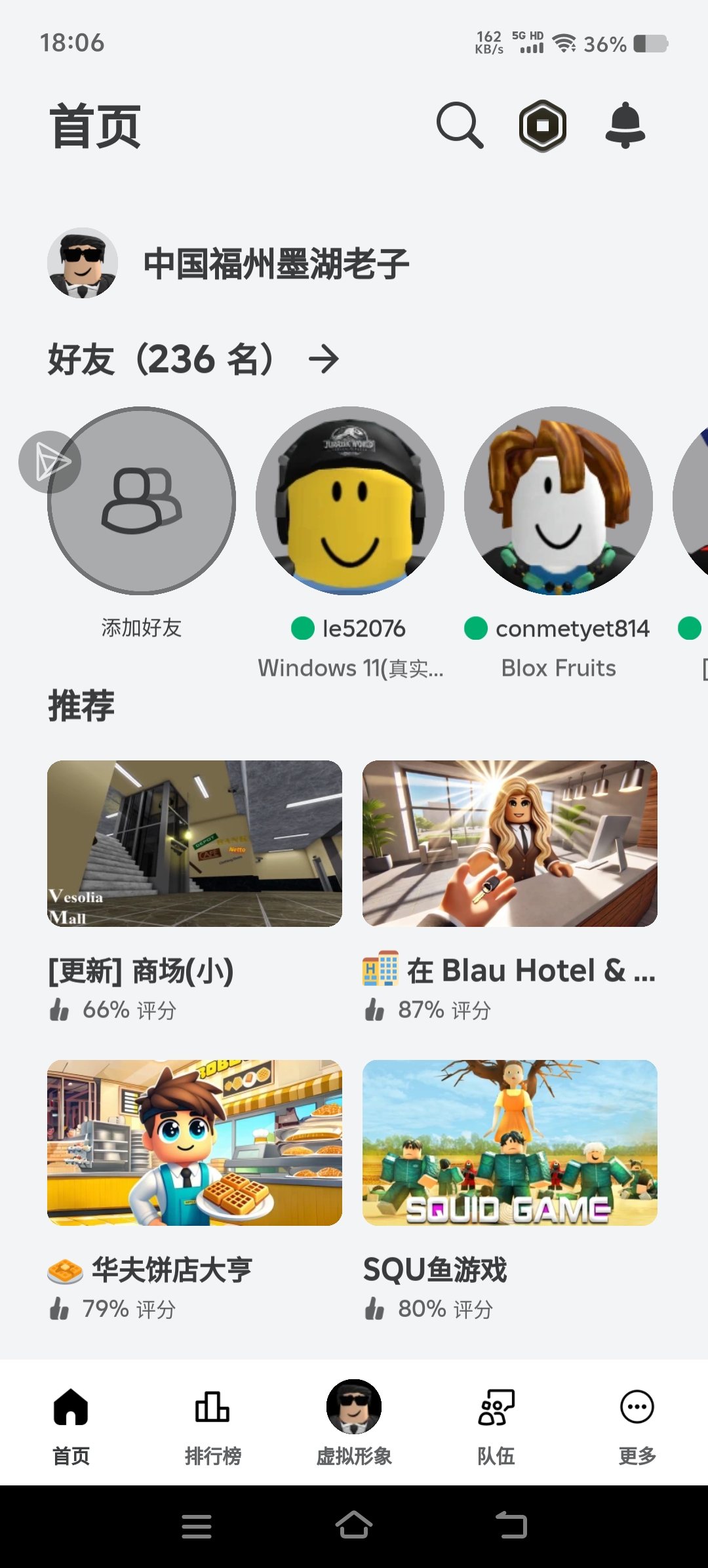This screenshot has width=708, height=1568.
Task: Open profile of 中国福州墨湖老子
Action: tap(83, 264)
